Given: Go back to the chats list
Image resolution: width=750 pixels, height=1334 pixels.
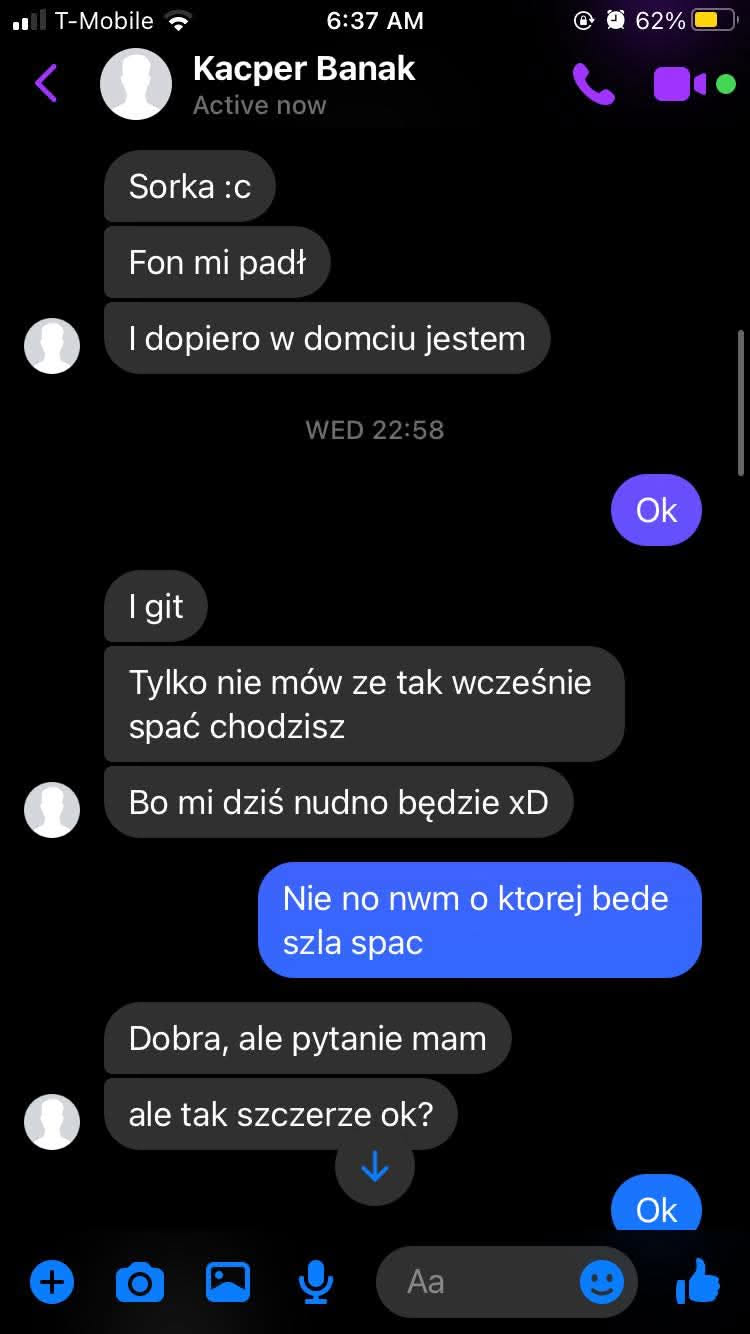Looking at the screenshot, I should point(46,84).
